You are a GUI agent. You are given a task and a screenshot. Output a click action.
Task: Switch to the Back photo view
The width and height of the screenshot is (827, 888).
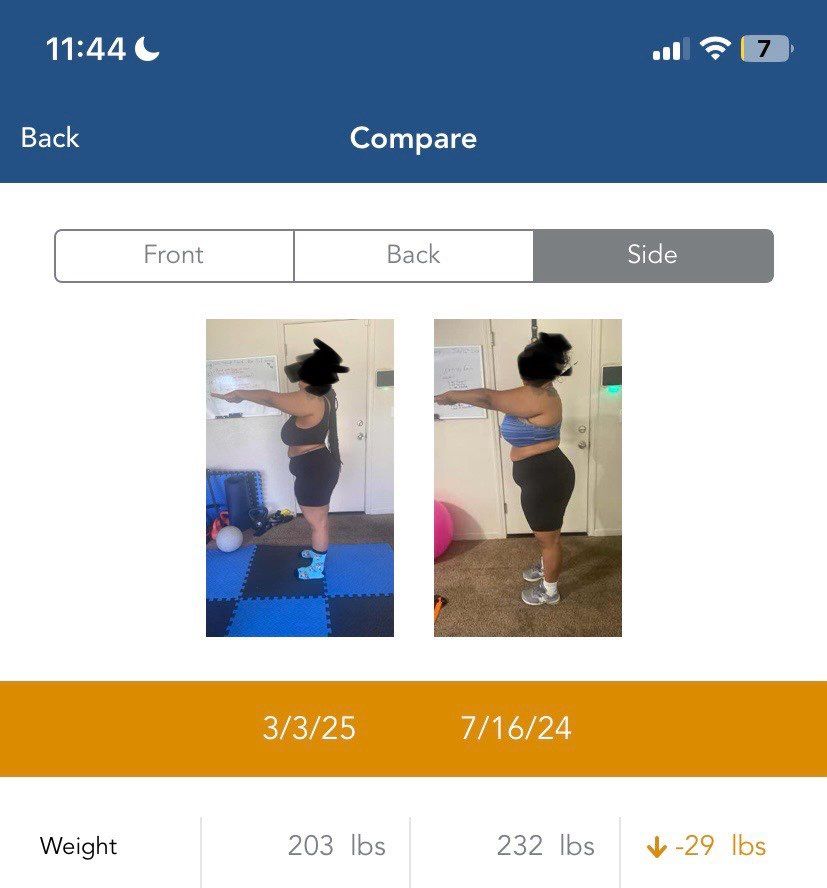click(413, 255)
